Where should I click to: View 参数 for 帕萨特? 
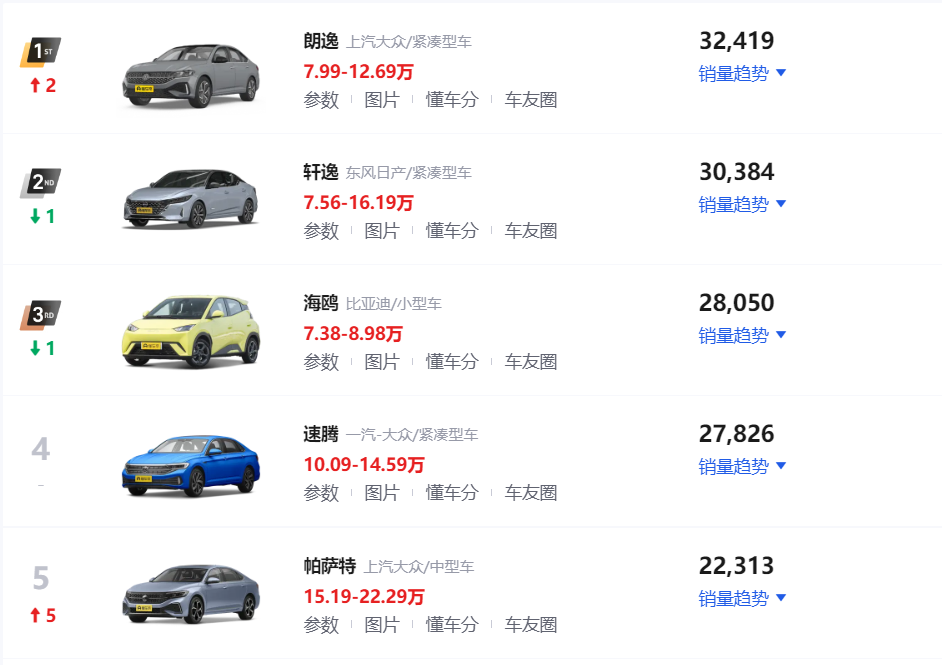[x=321, y=625]
